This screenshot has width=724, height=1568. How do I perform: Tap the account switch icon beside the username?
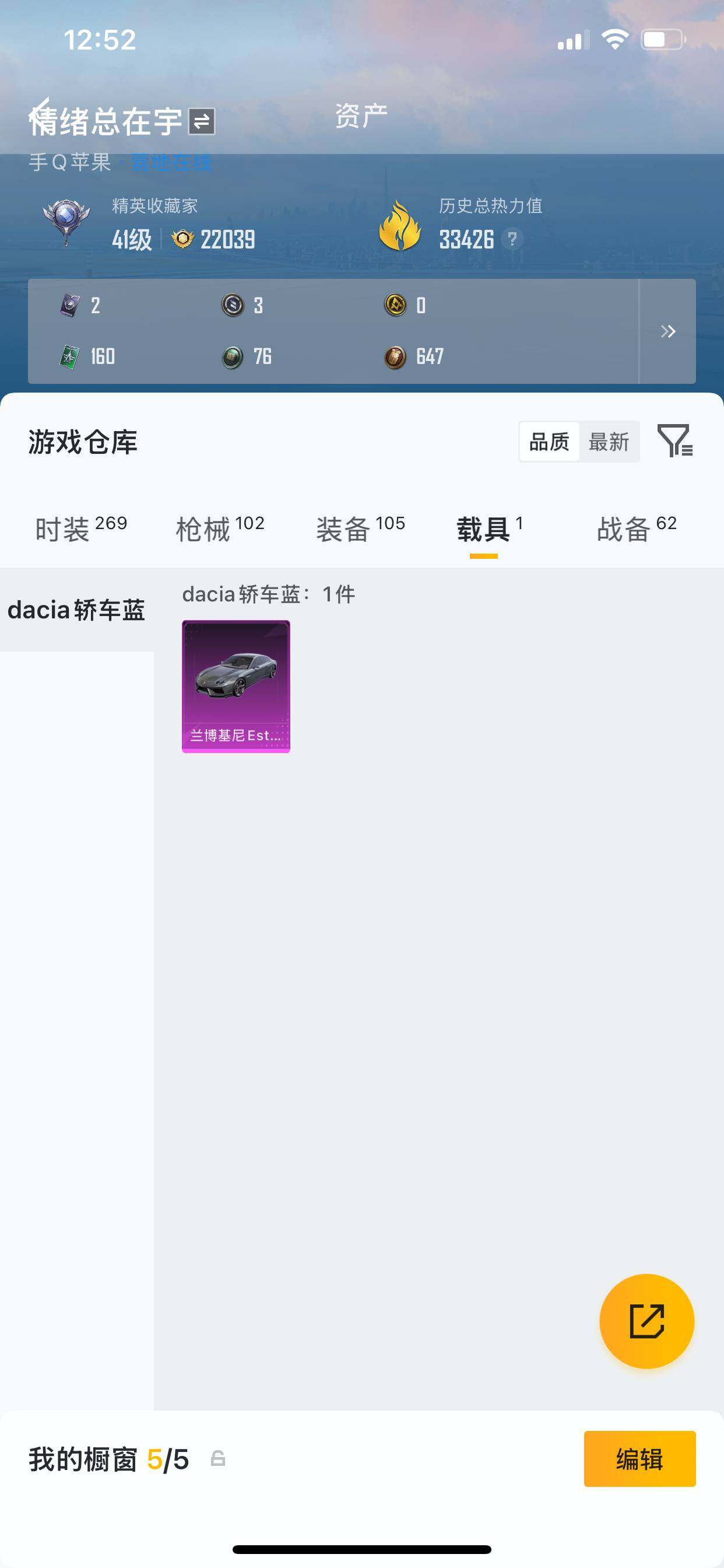pos(201,121)
